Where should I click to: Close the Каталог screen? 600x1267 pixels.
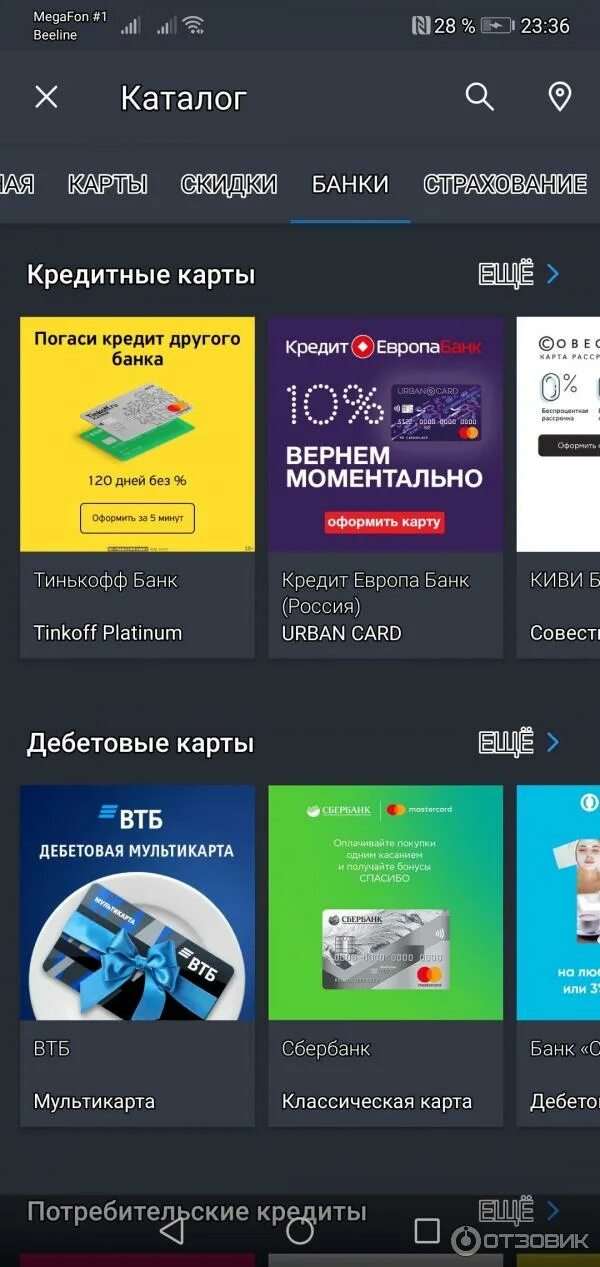click(46, 97)
